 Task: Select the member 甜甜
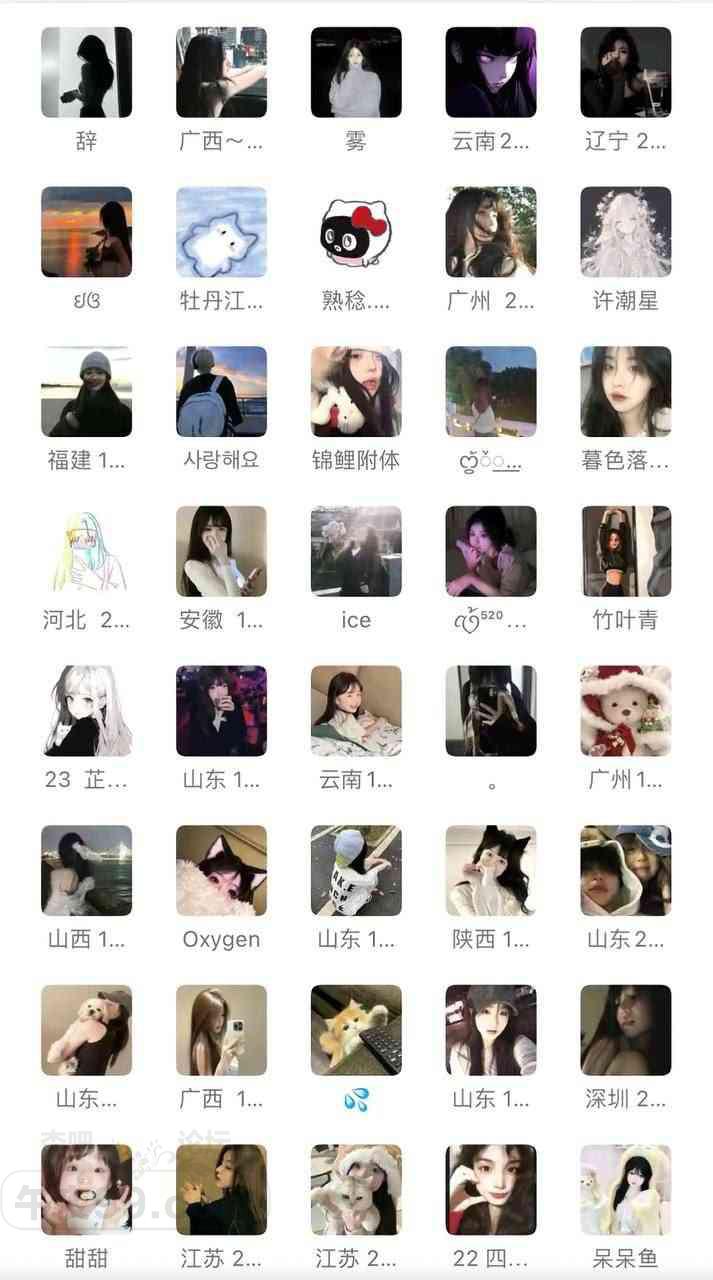coord(86,1190)
